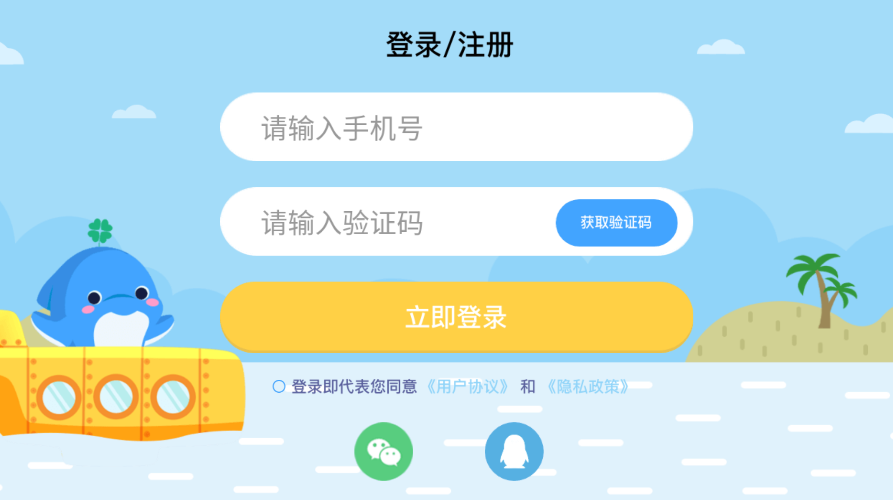This screenshot has height=500, width=893.
Task: Log in with QQ penguin icon
Action: point(514,451)
